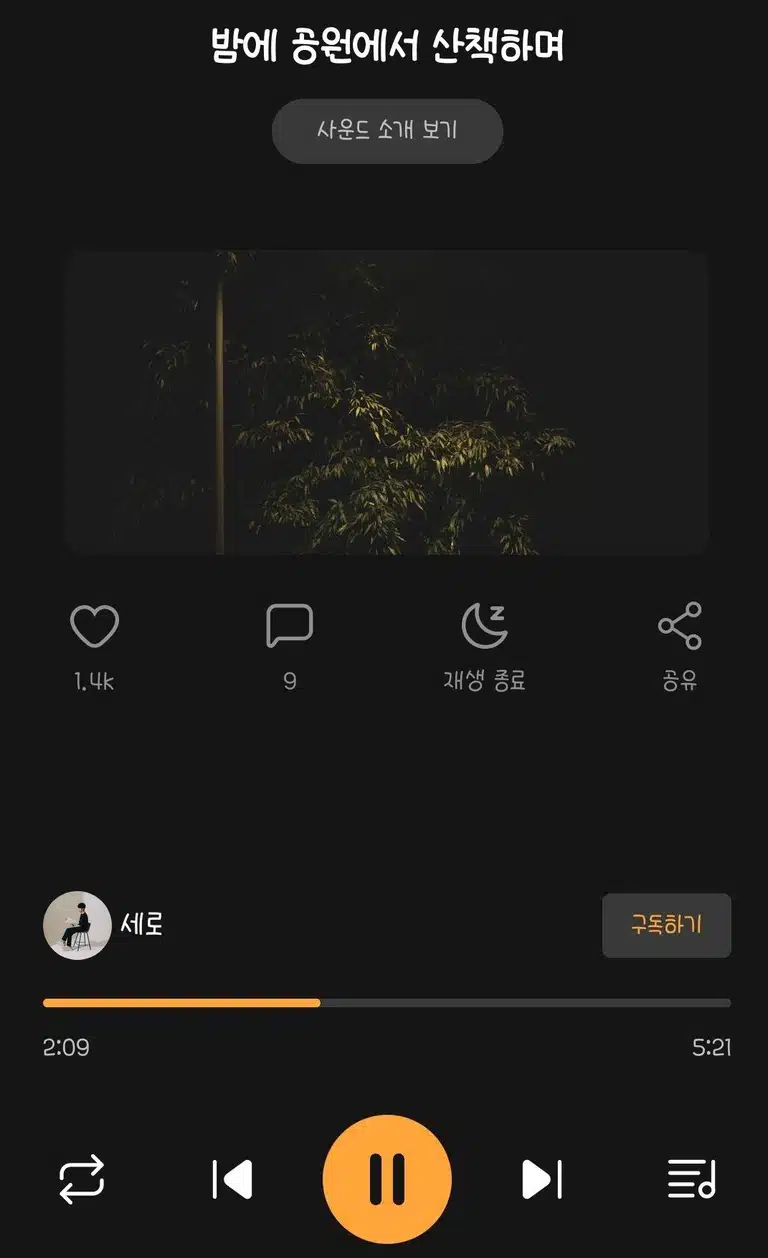Tap the bamboo night cover image
Viewport: 768px width, 1258px height.
click(x=387, y=402)
